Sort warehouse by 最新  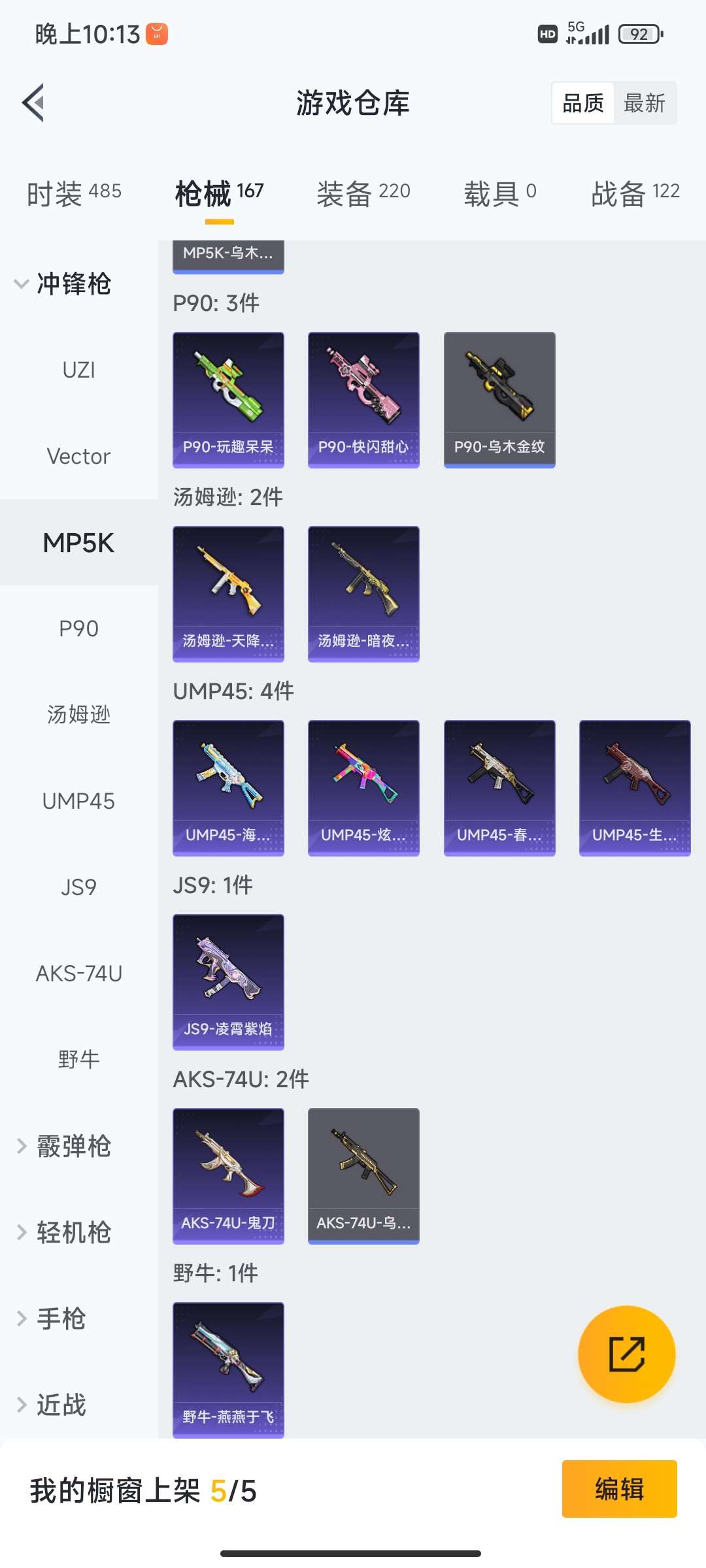click(644, 103)
